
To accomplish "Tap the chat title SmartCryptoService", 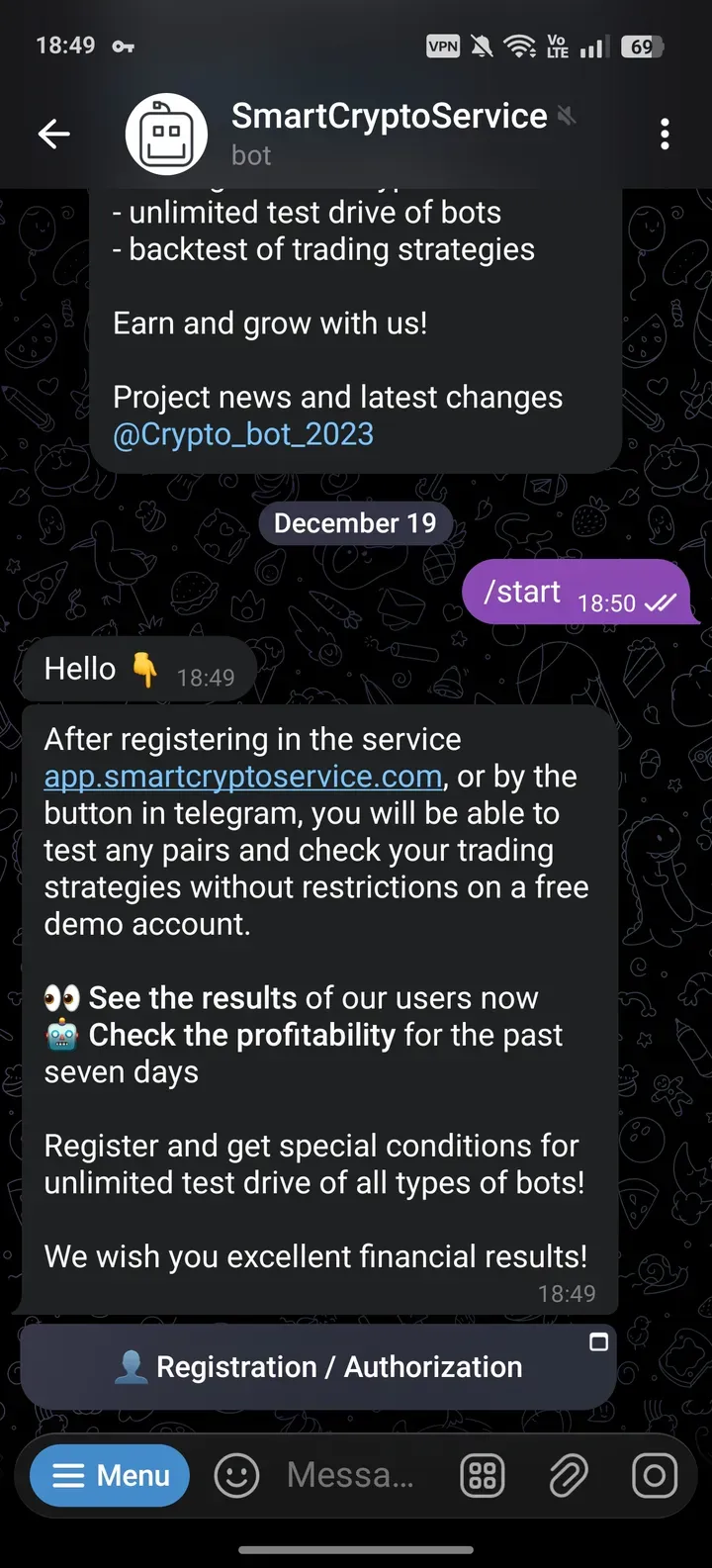I will (389, 116).
